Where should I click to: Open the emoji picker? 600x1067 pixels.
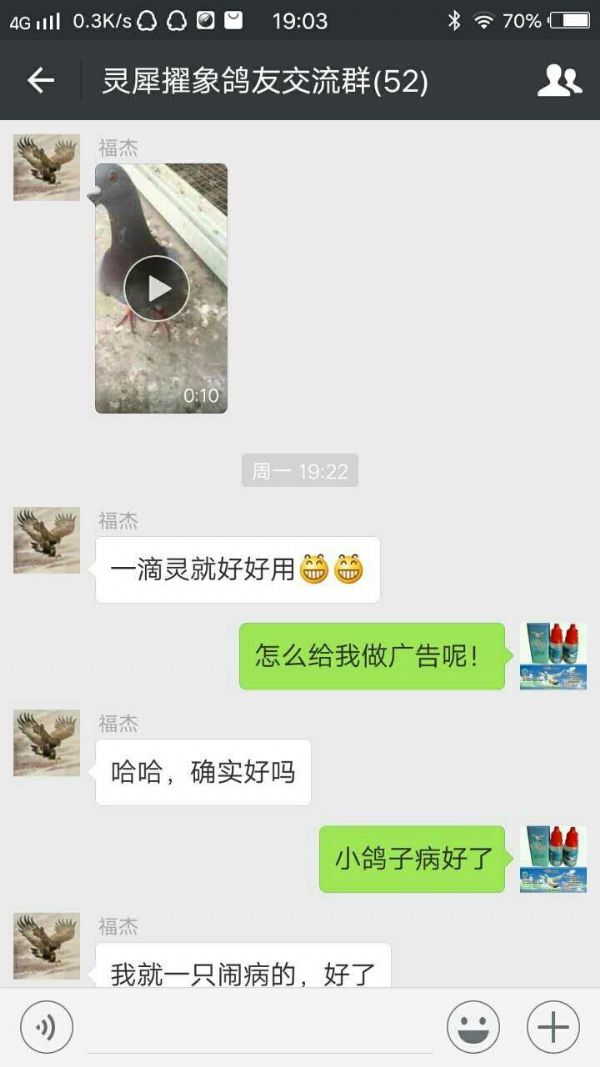point(473,1027)
